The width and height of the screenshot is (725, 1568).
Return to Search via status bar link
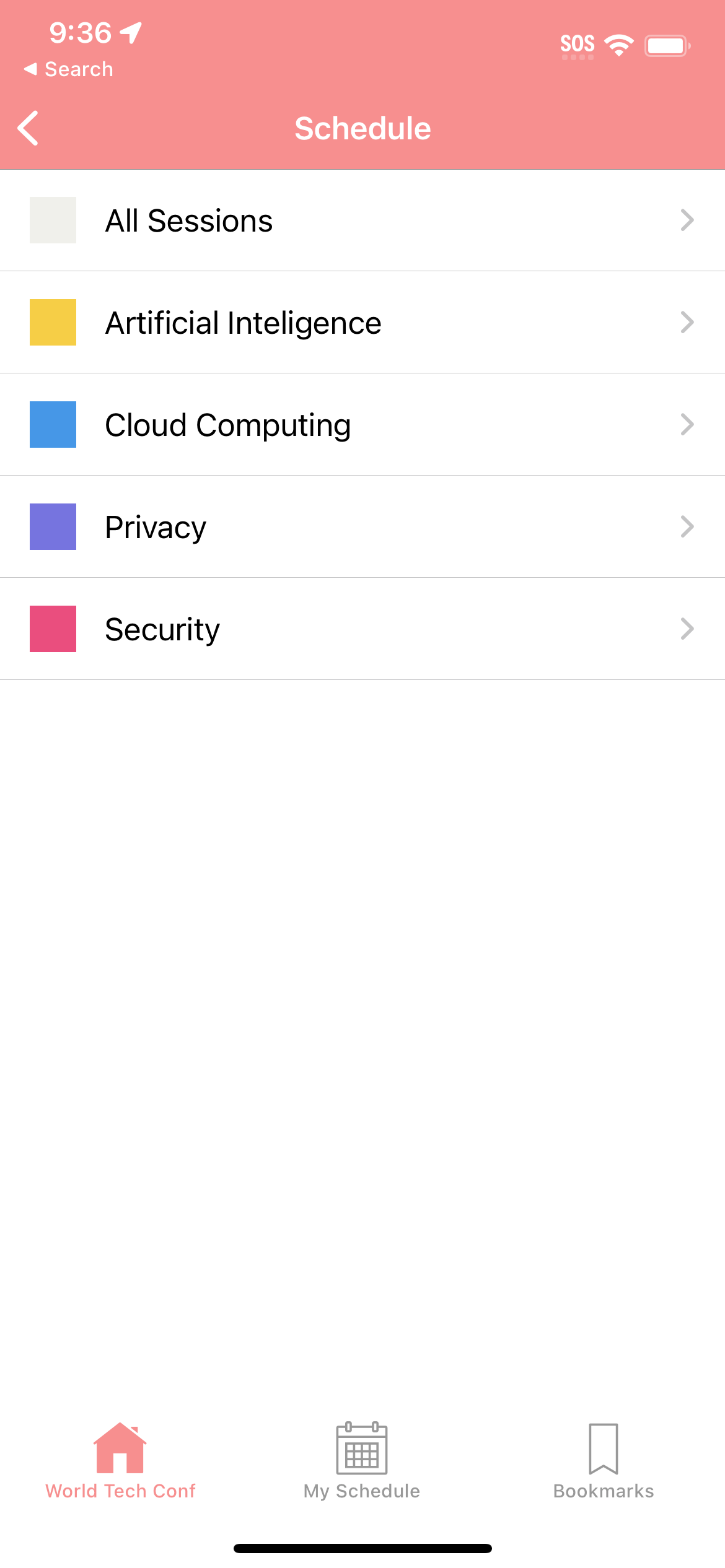(x=68, y=69)
